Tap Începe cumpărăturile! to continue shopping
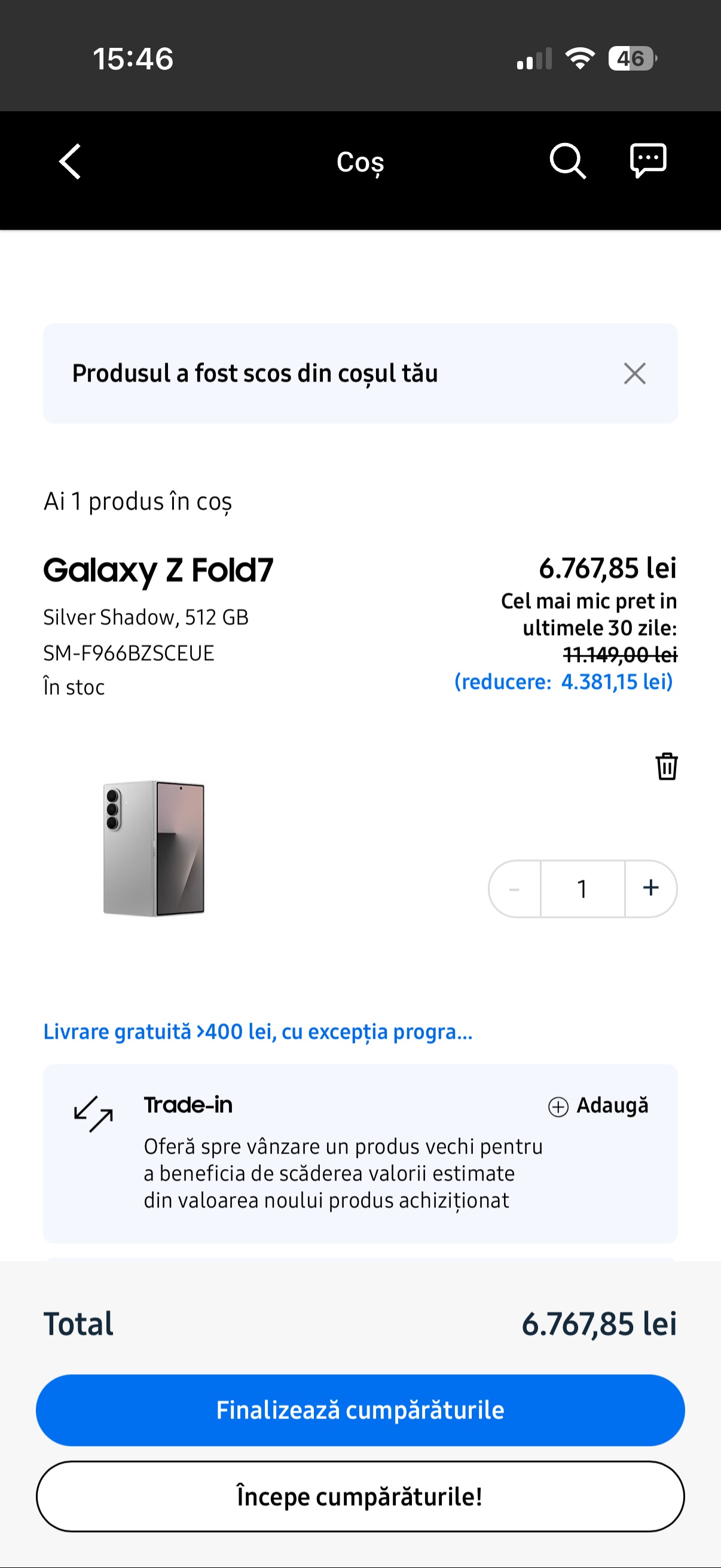The height and width of the screenshot is (1568, 721). [x=360, y=1497]
